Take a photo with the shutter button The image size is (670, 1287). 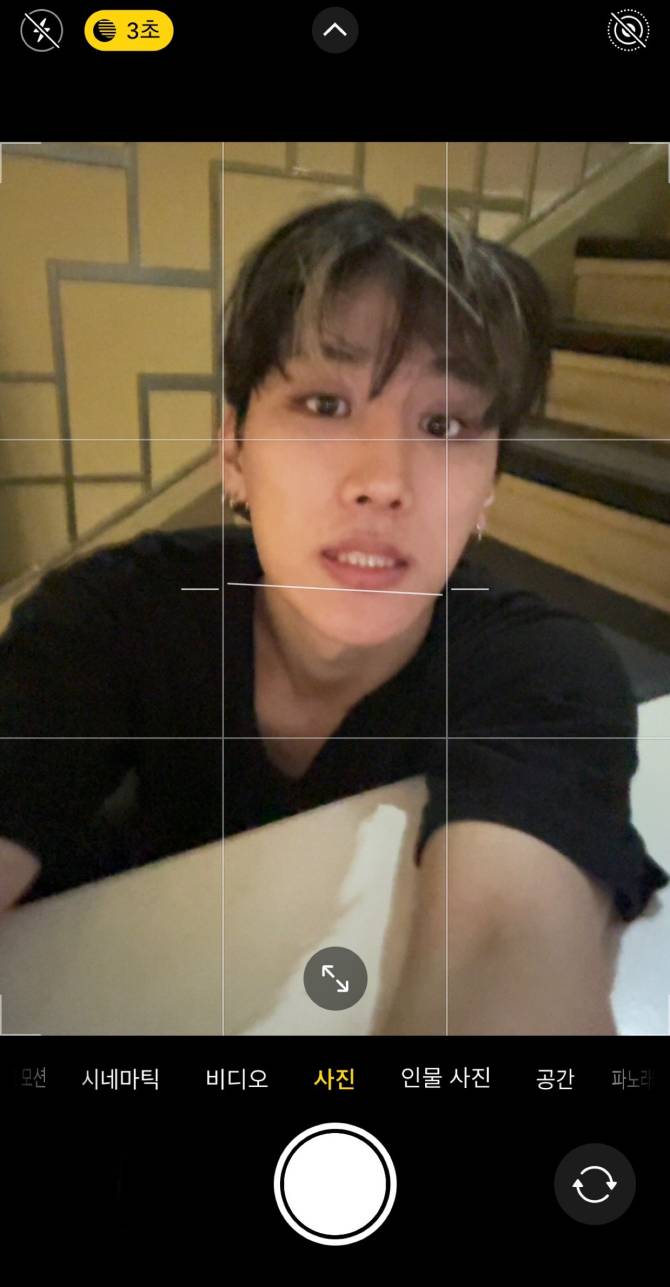335,1184
